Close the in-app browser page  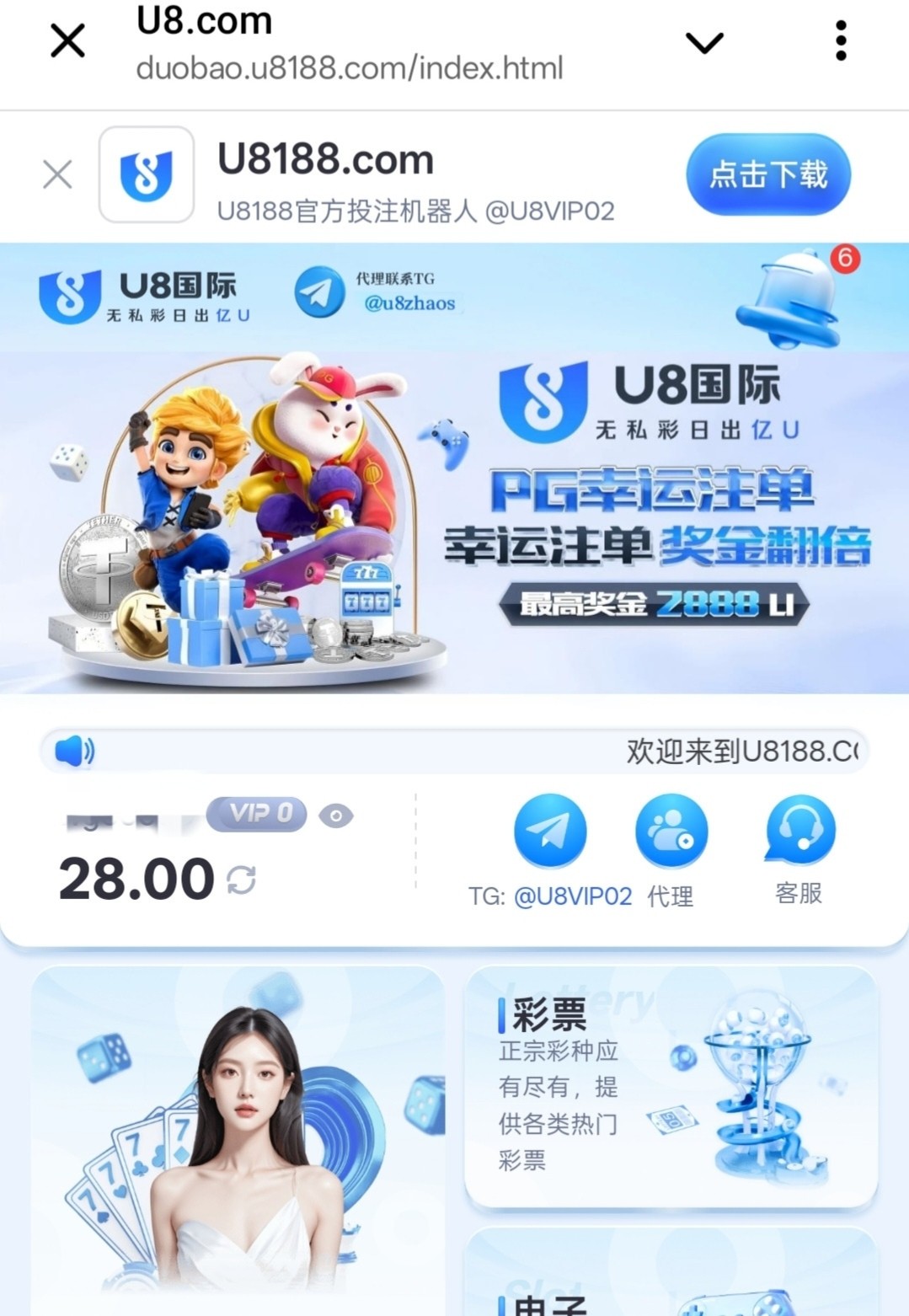coord(67,40)
